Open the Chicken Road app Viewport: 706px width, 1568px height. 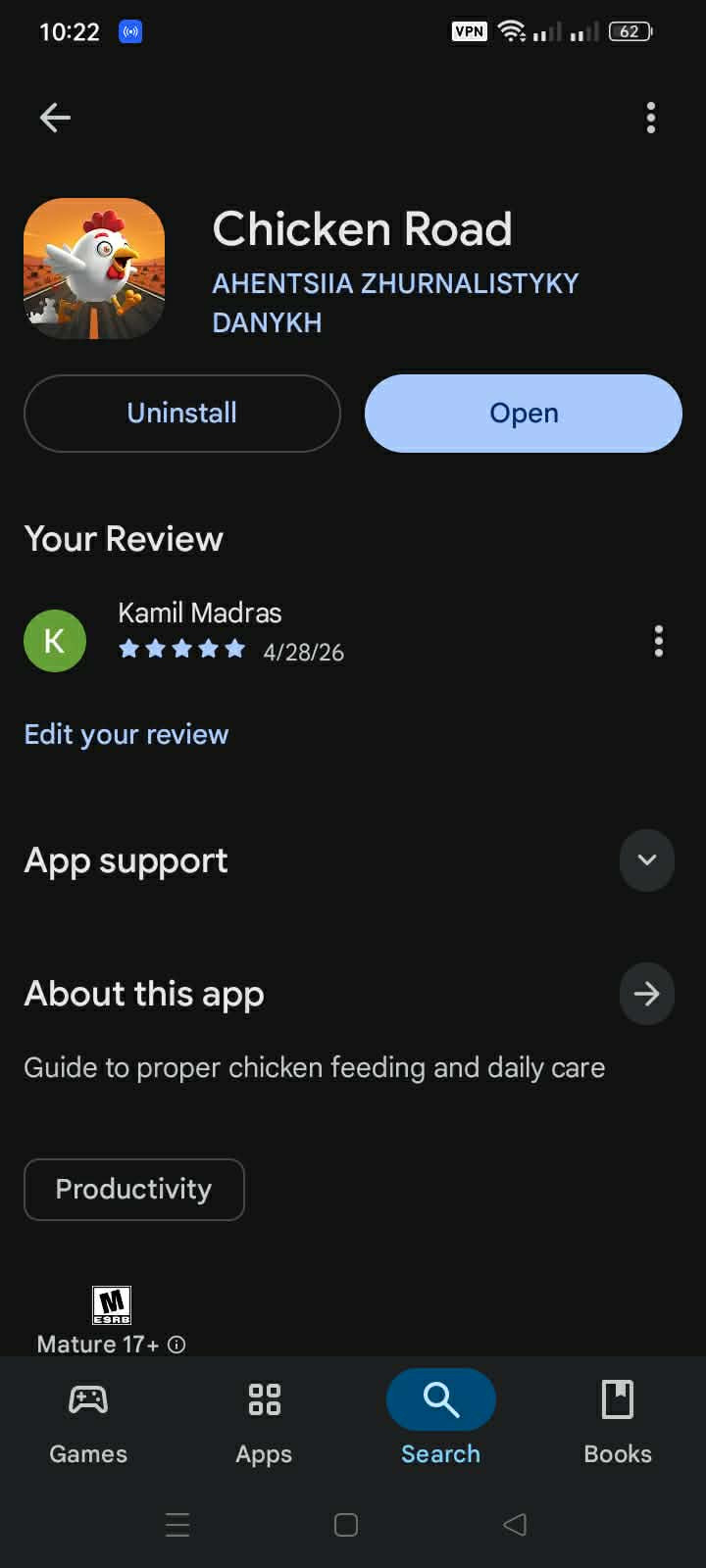(x=524, y=414)
